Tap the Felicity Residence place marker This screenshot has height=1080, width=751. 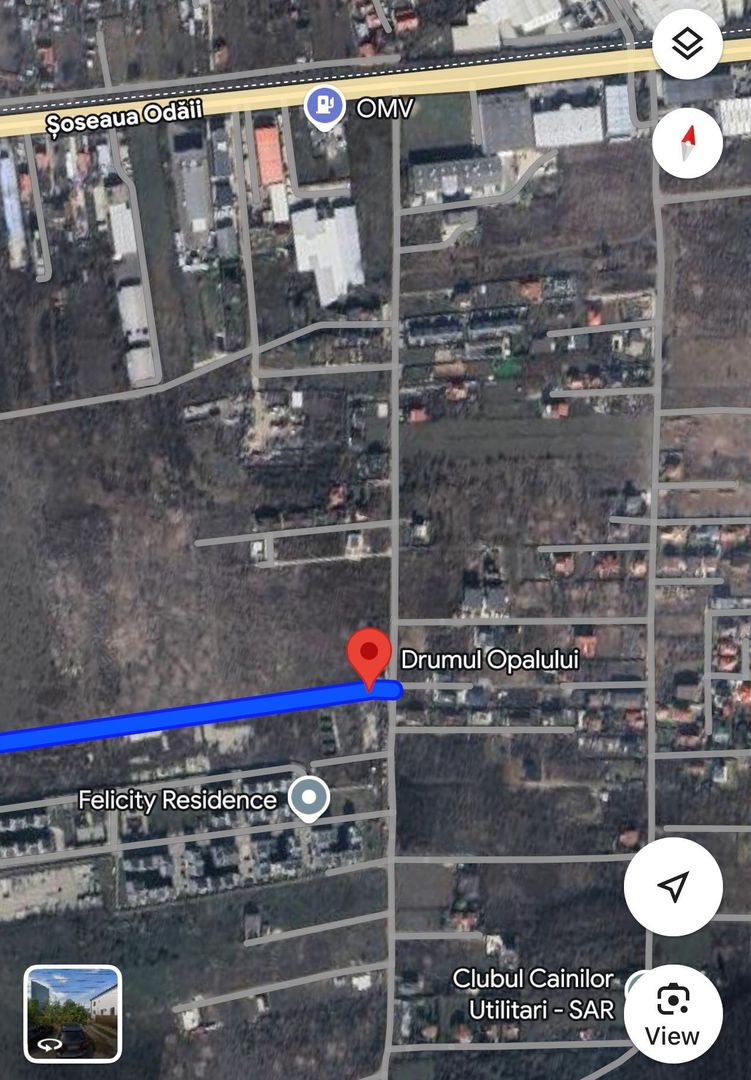pos(308,797)
